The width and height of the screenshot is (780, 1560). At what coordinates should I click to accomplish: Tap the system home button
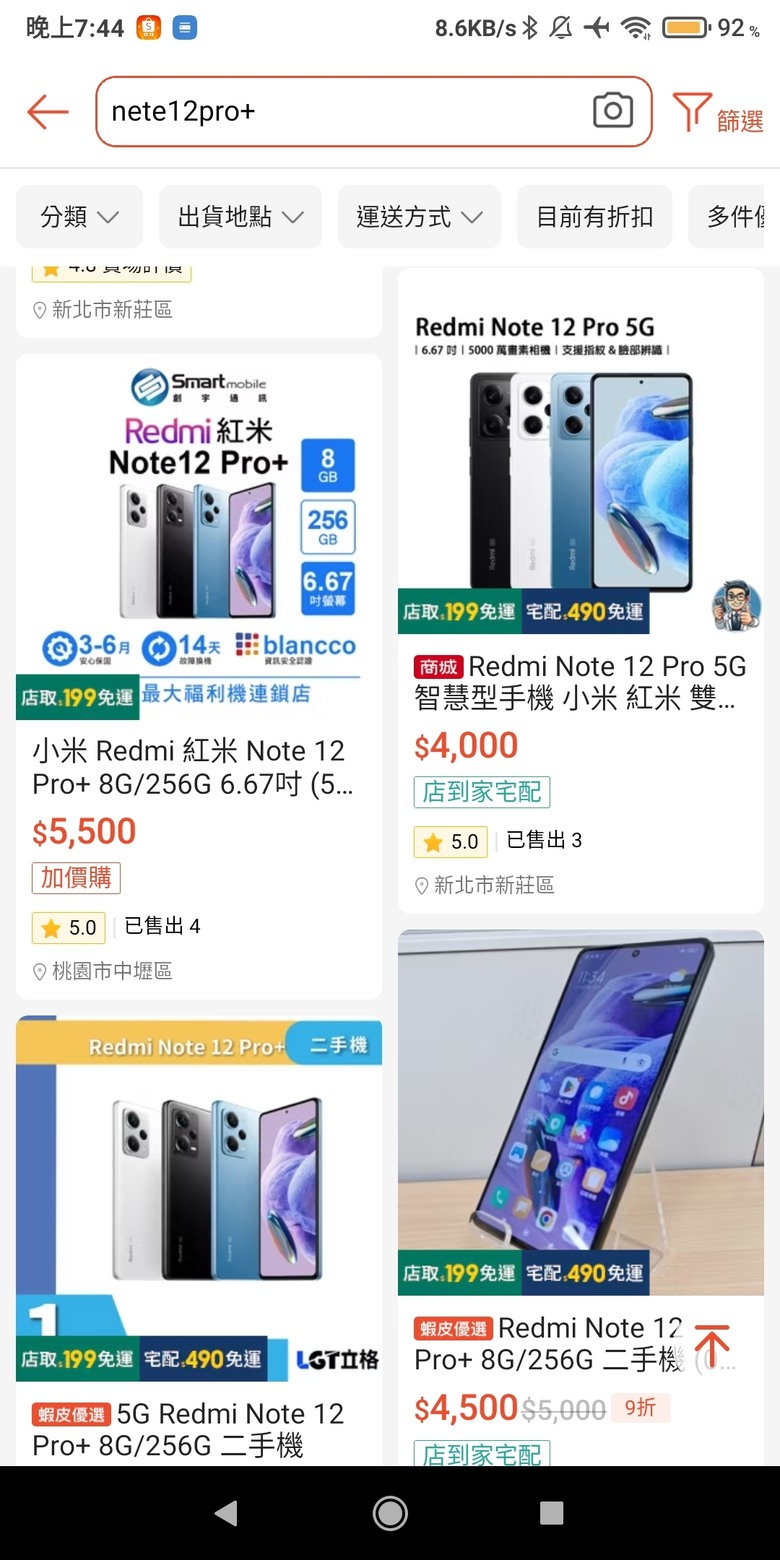[390, 1513]
